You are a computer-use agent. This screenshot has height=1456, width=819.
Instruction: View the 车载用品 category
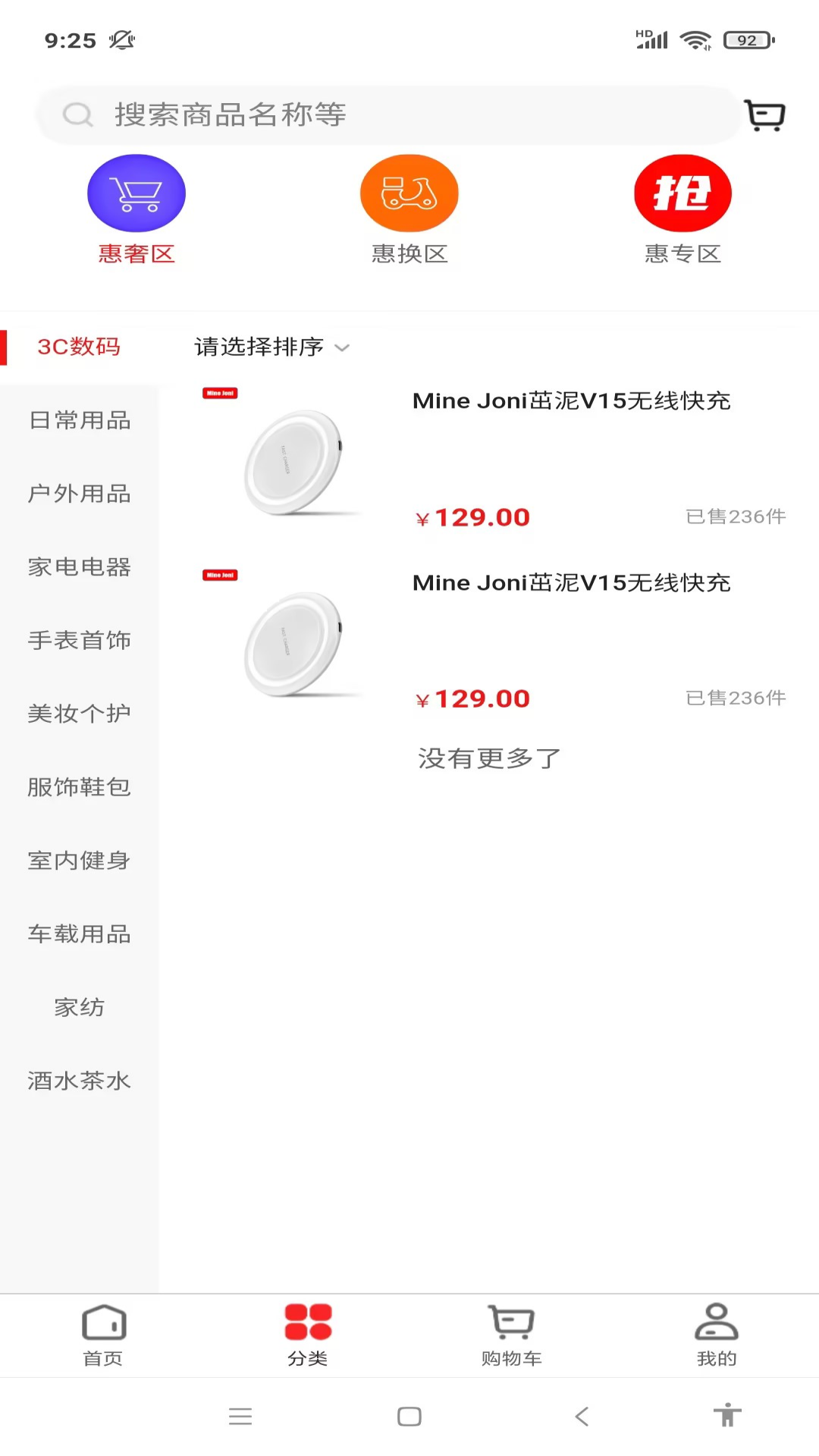pos(80,934)
